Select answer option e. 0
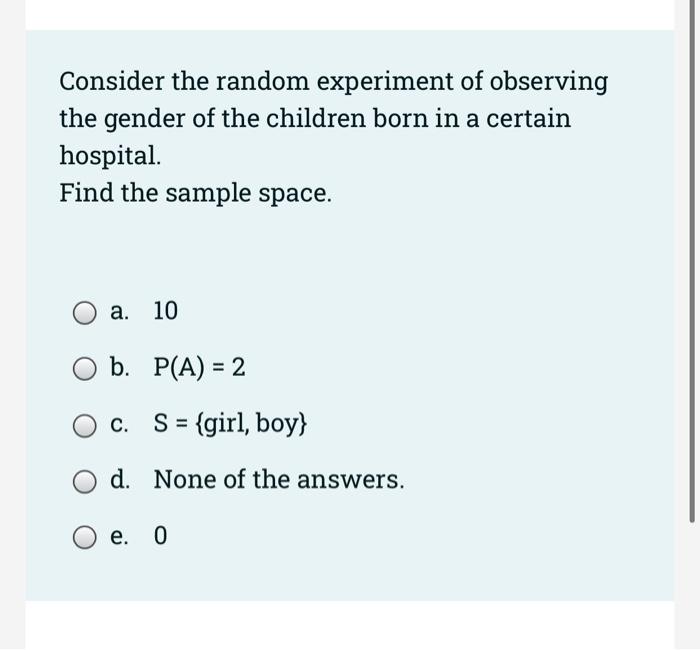The image size is (700, 650). click(84, 537)
